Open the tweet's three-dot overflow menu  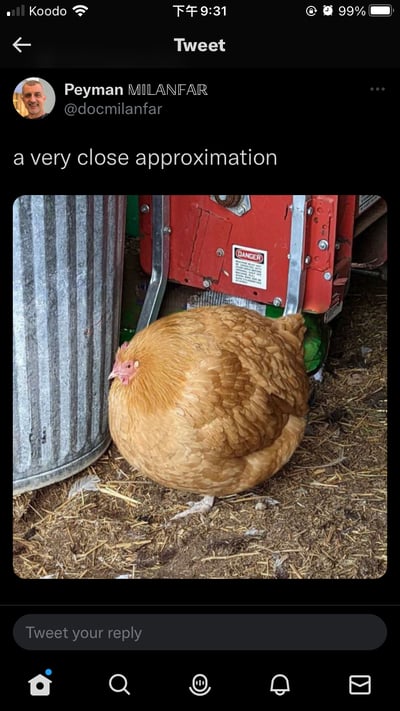coord(377,89)
